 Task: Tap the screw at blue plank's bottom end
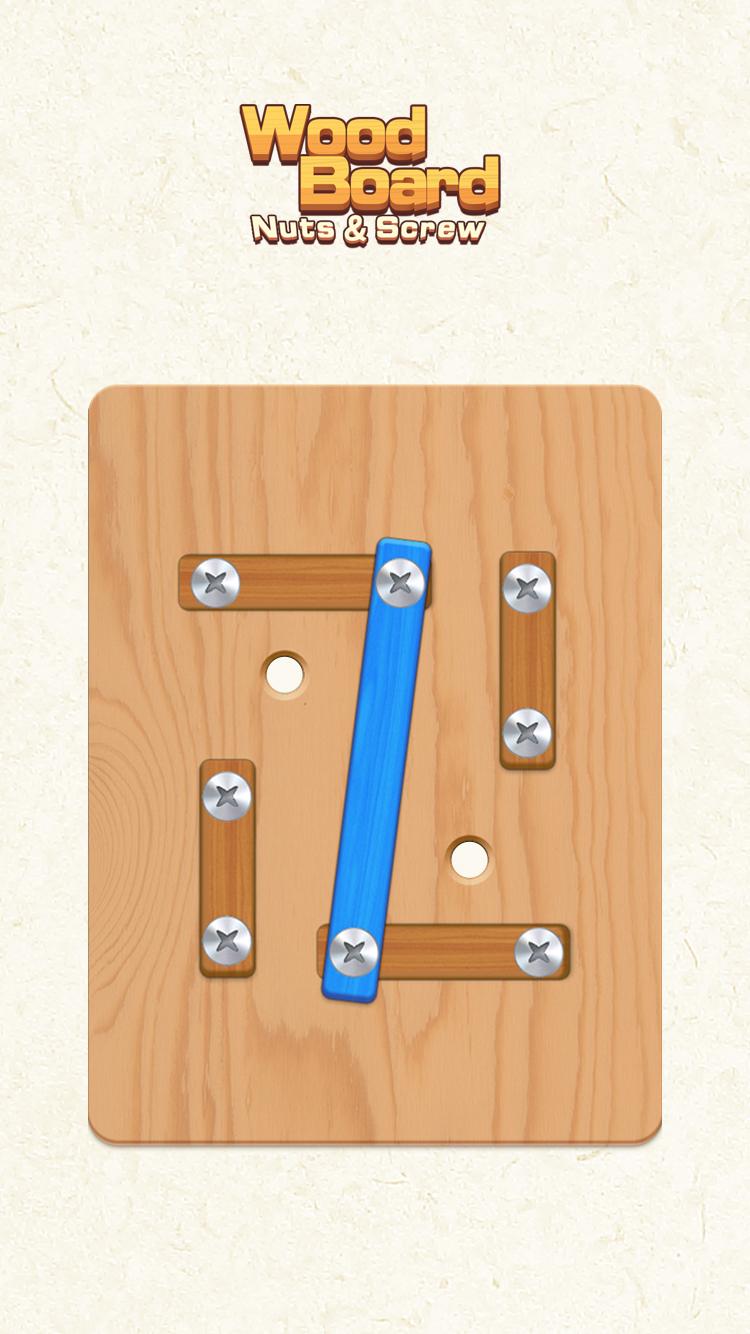[354, 952]
